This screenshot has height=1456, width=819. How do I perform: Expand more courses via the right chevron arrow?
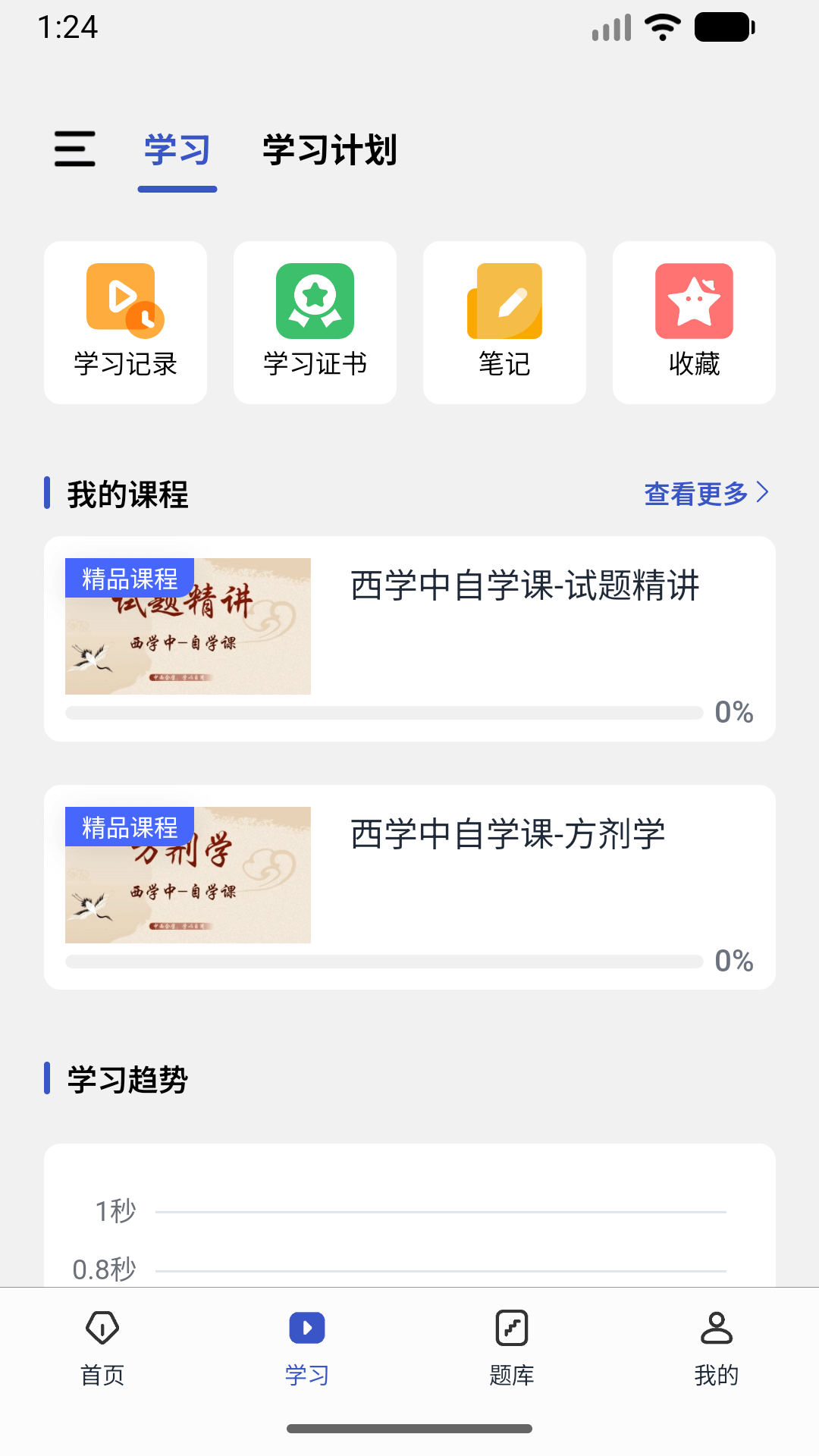[764, 493]
